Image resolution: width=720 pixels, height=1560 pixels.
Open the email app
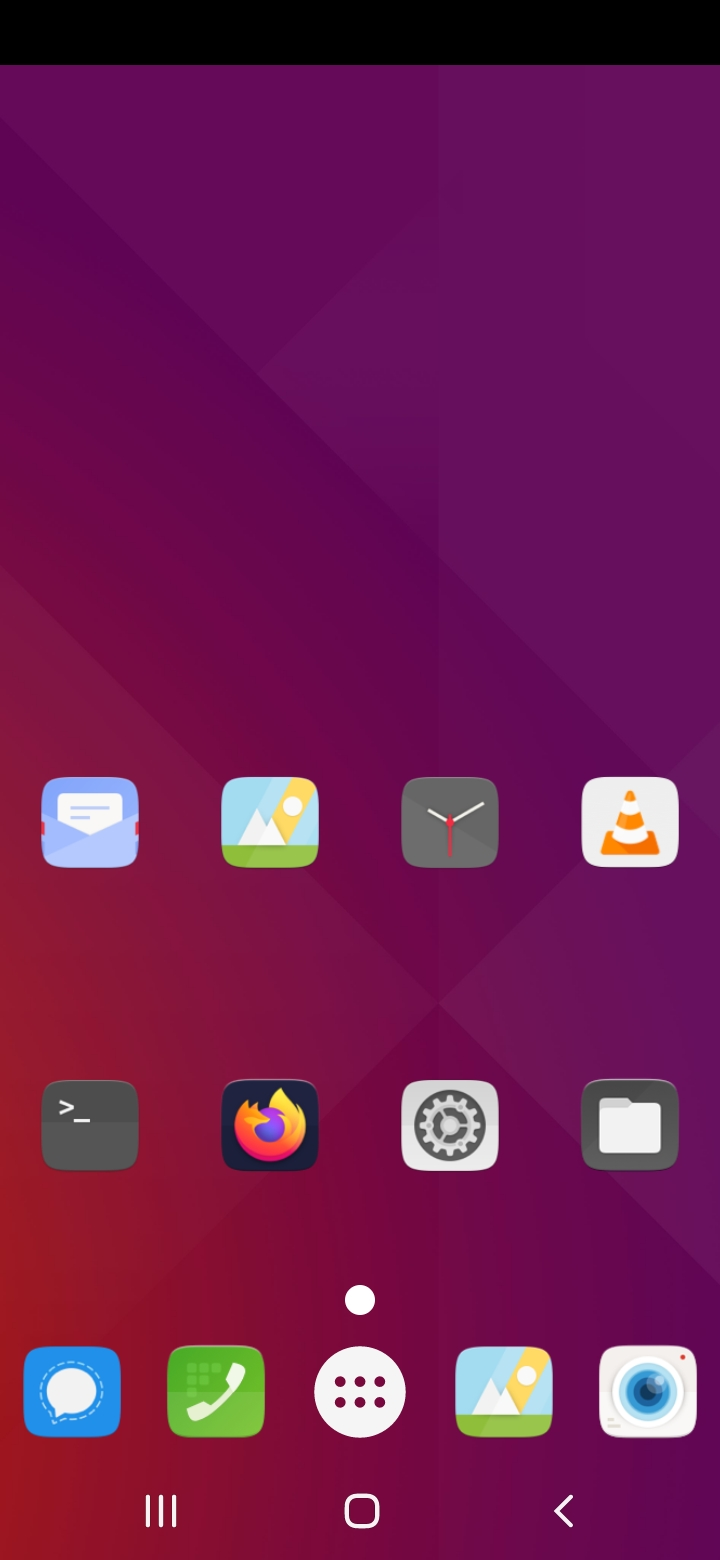click(x=90, y=822)
